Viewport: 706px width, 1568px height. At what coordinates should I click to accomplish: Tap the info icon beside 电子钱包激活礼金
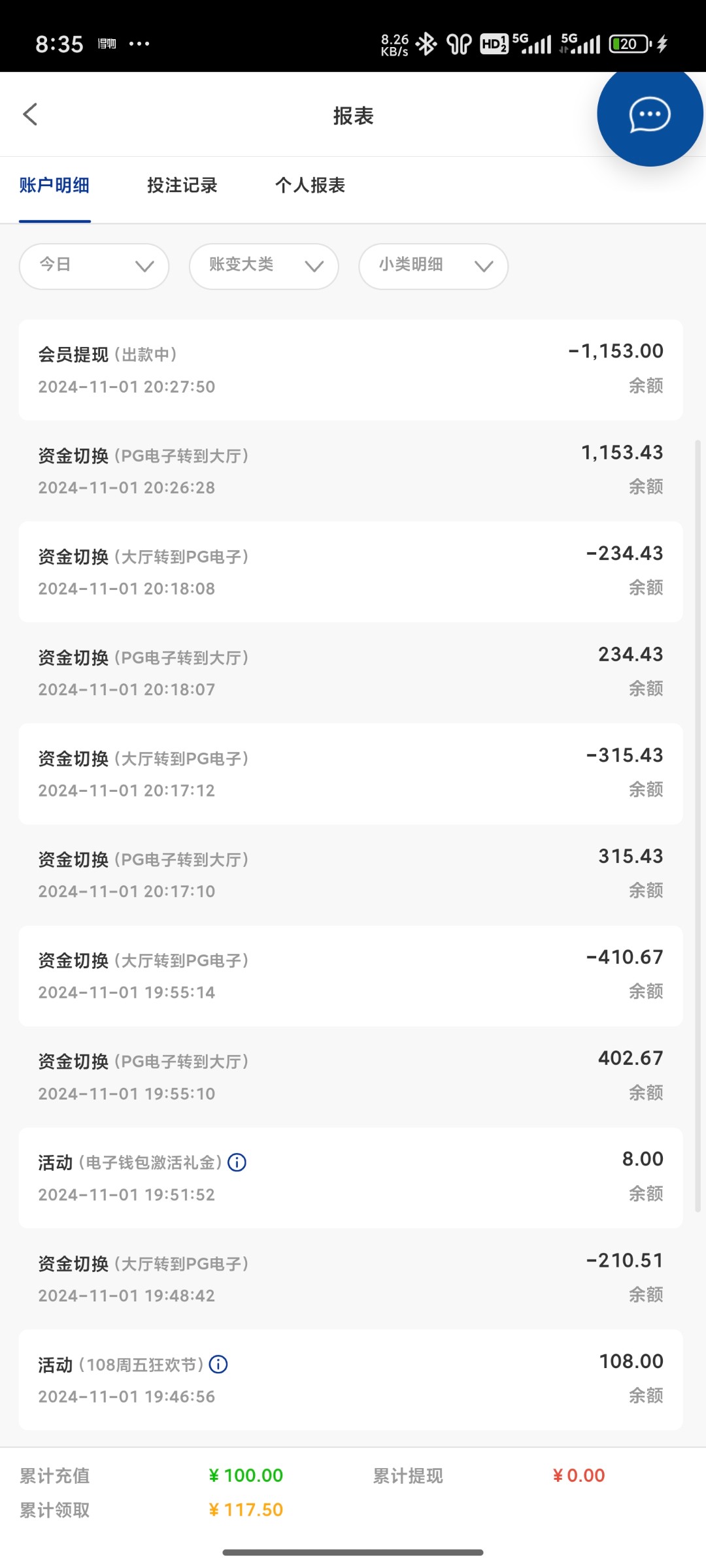[237, 1162]
